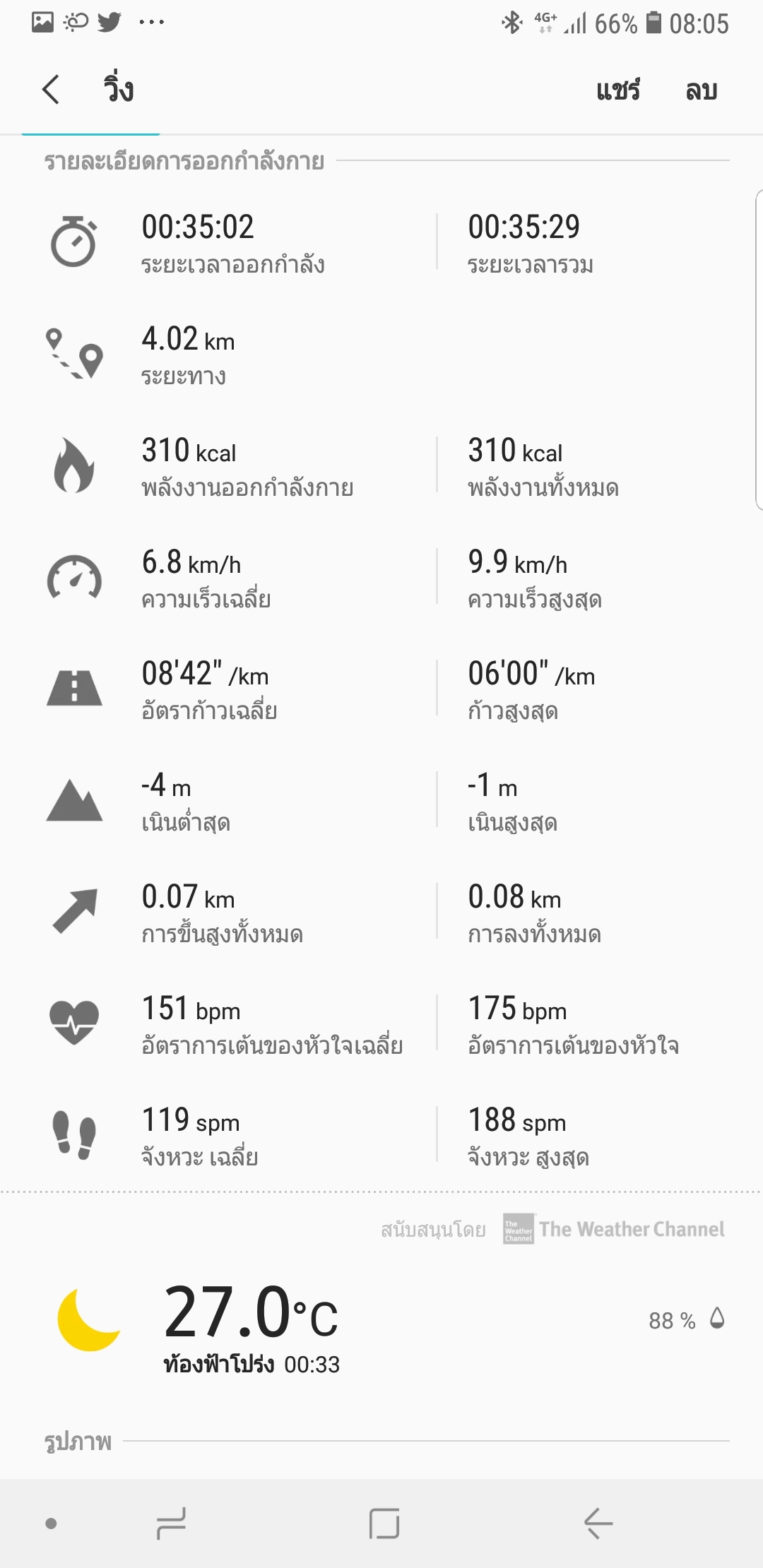The width and height of the screenshot is (763, 1568).
Task: Open recent apps from navigation bar
Action: (171, 1523)
